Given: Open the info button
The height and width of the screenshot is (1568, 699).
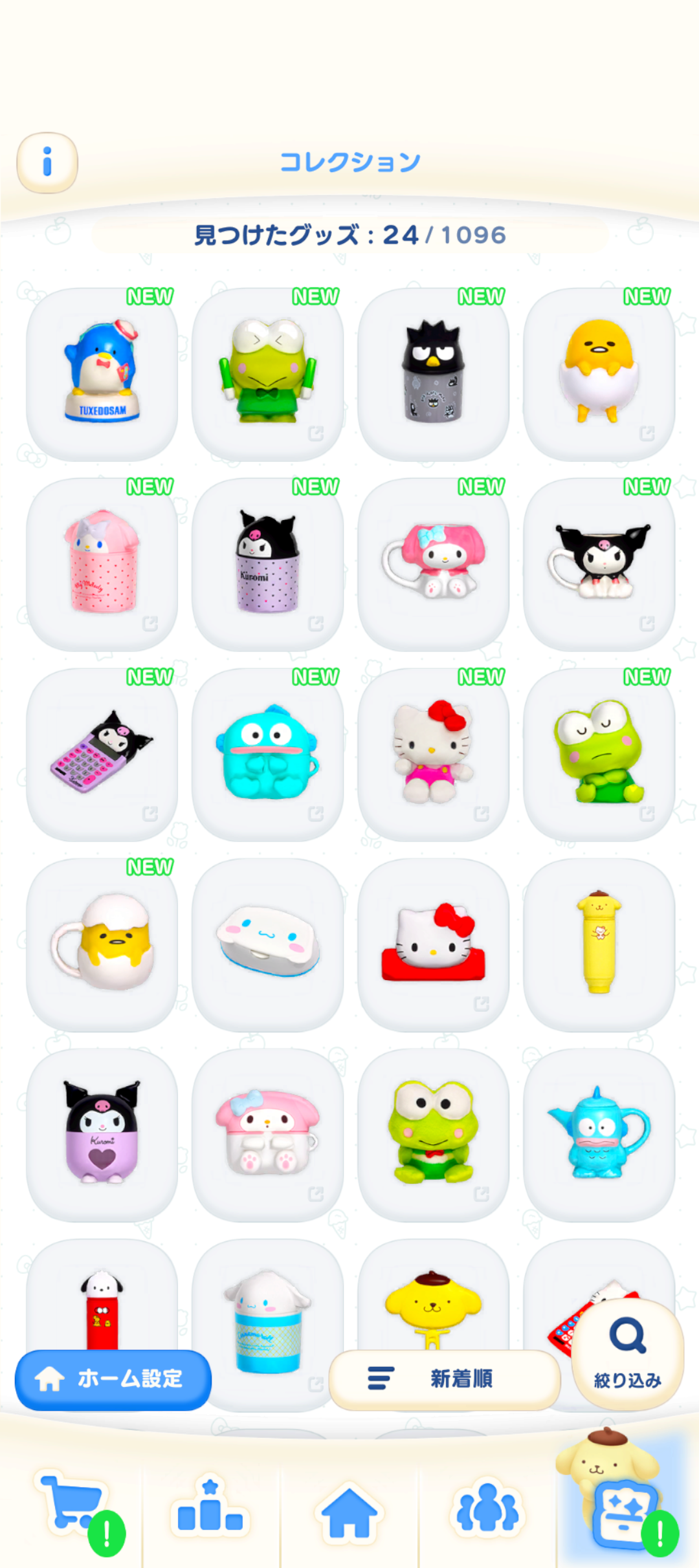Looking at the screenshot, I should pyautogui.click(x=47, y=162).
